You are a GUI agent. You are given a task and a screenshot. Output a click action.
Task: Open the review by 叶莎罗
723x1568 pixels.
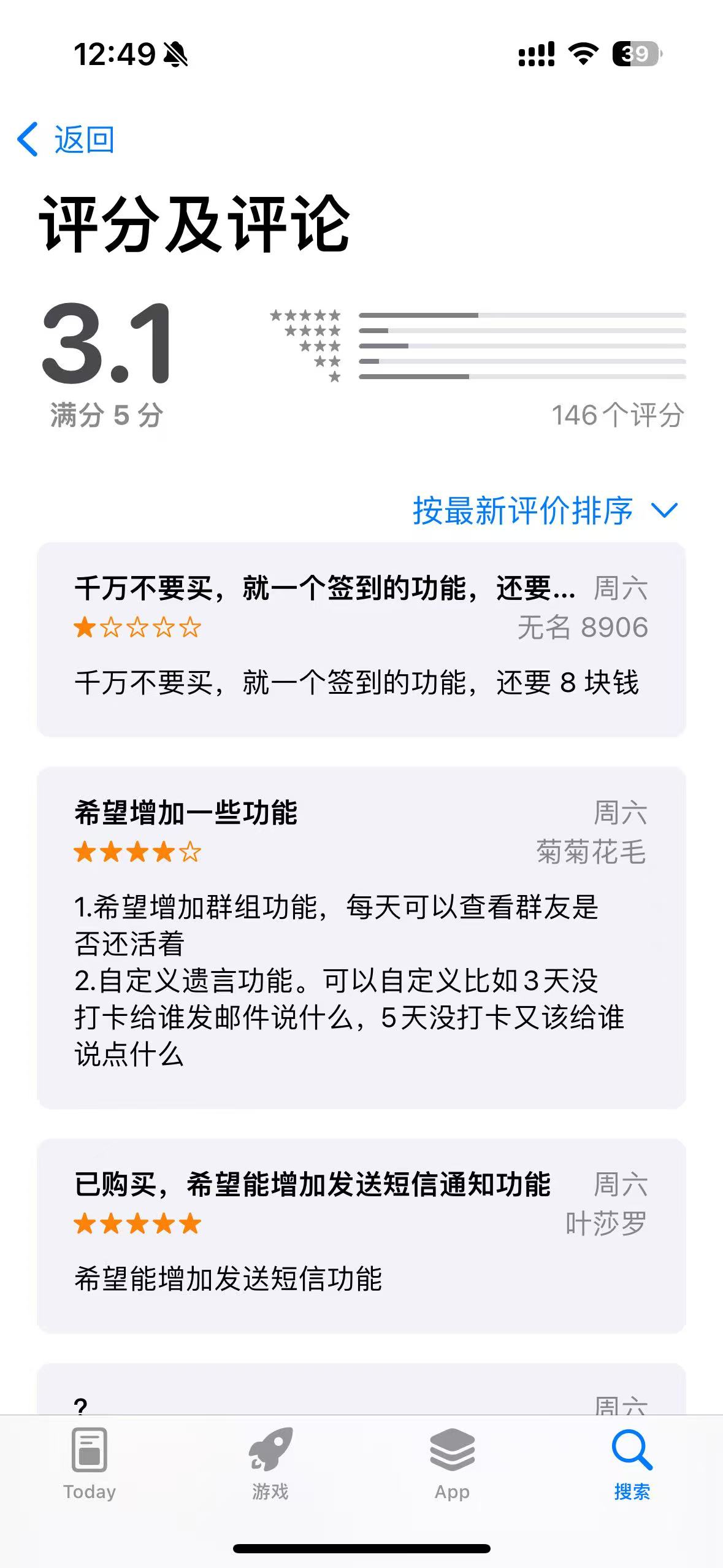(361, 1235)
